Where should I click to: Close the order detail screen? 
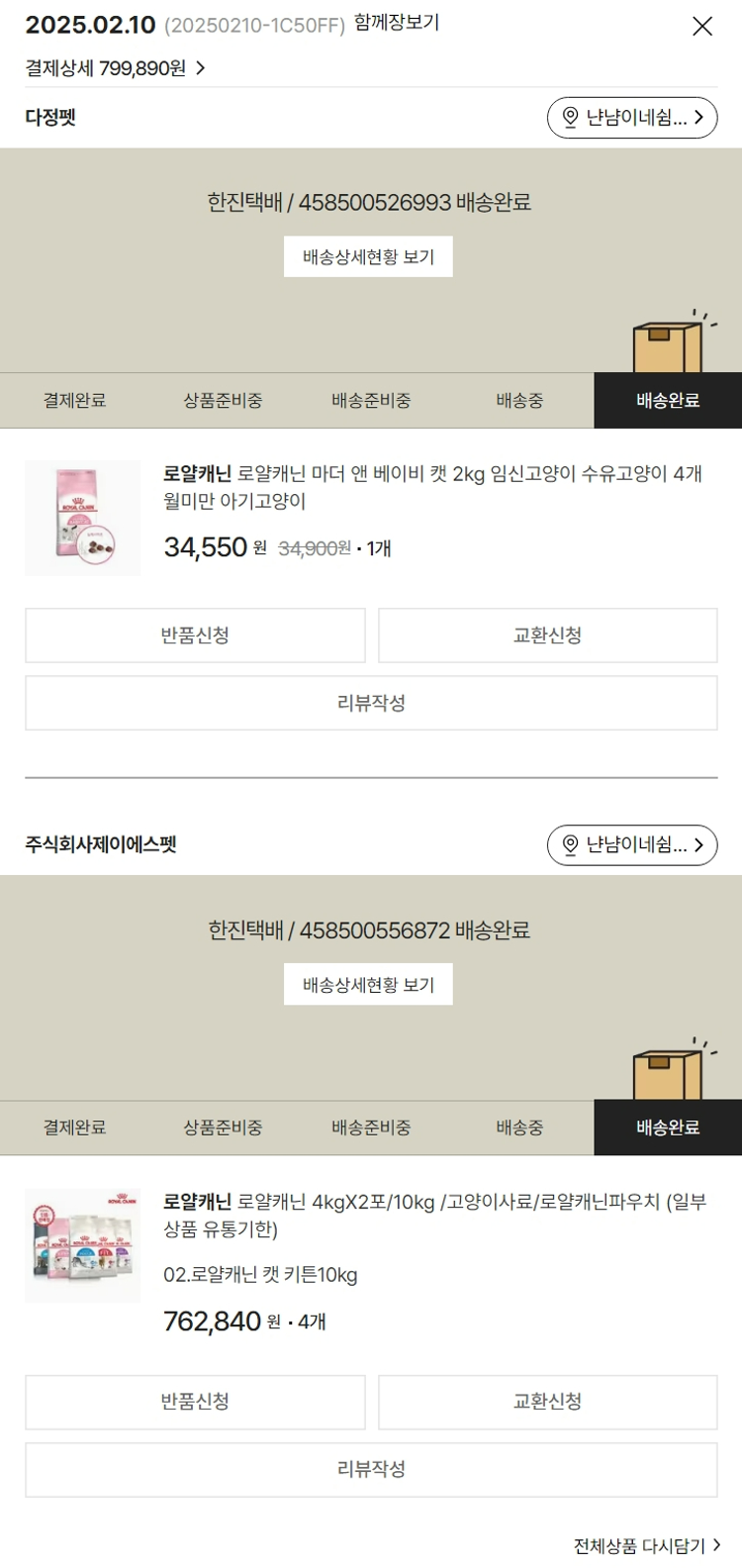(x=701, y=27)
